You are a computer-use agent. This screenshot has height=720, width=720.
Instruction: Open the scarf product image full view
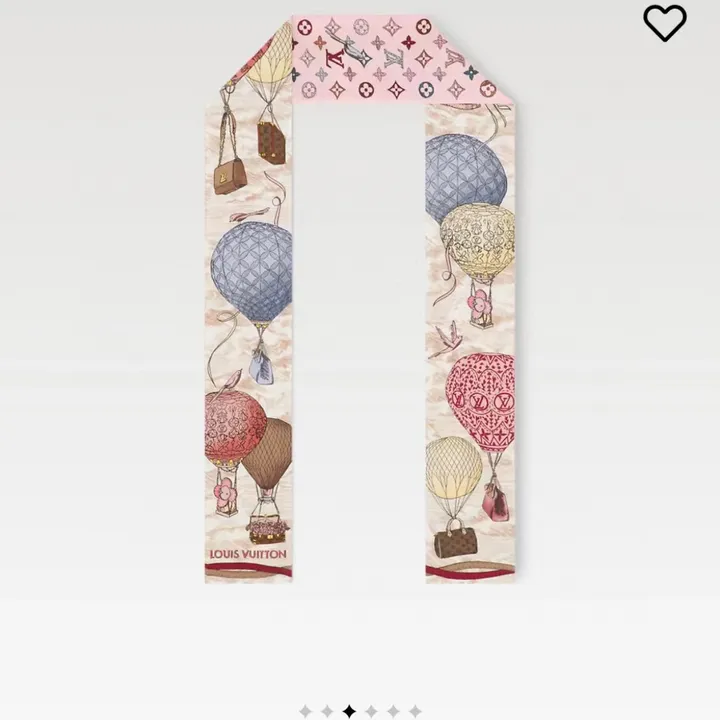click(x=360, y=300)
